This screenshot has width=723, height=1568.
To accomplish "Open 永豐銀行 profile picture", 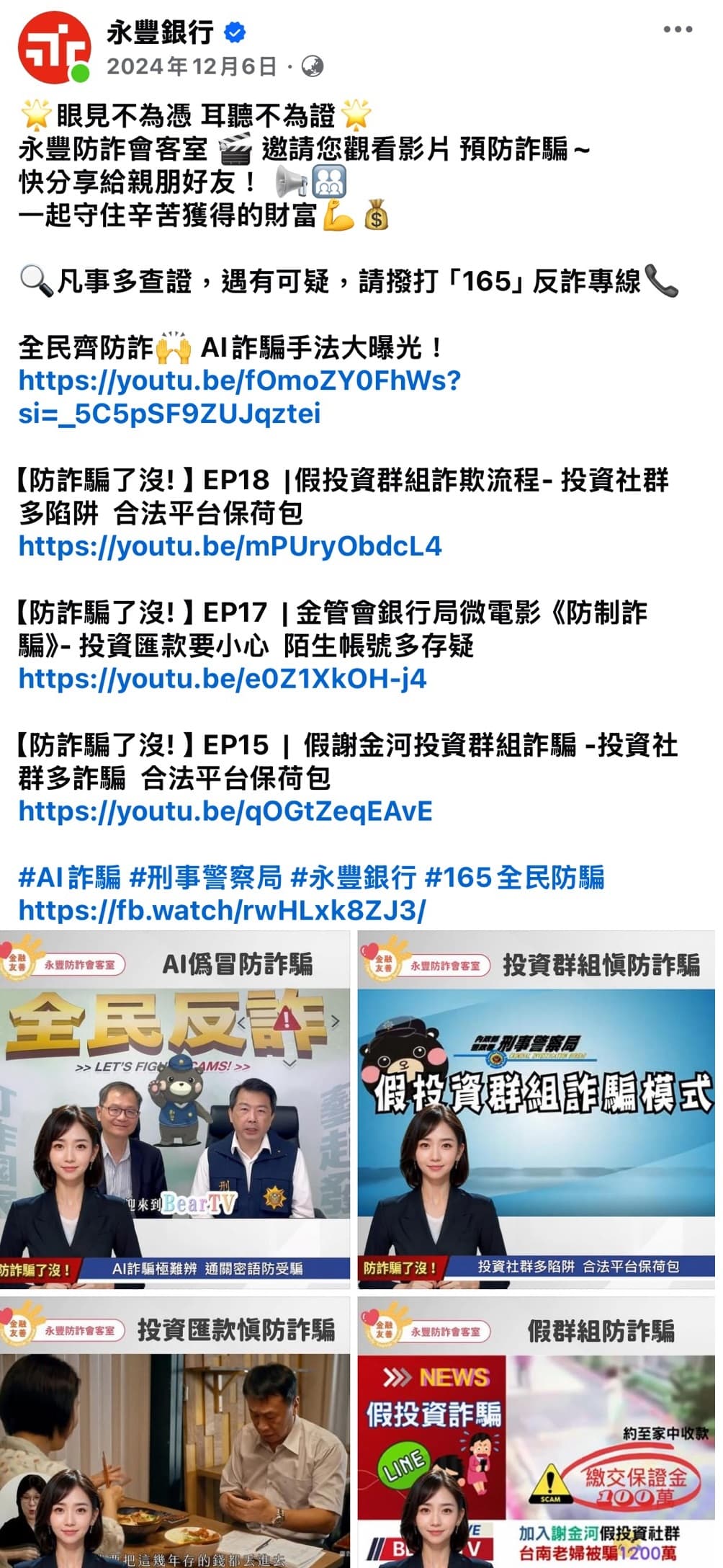I will click(54, 48).
